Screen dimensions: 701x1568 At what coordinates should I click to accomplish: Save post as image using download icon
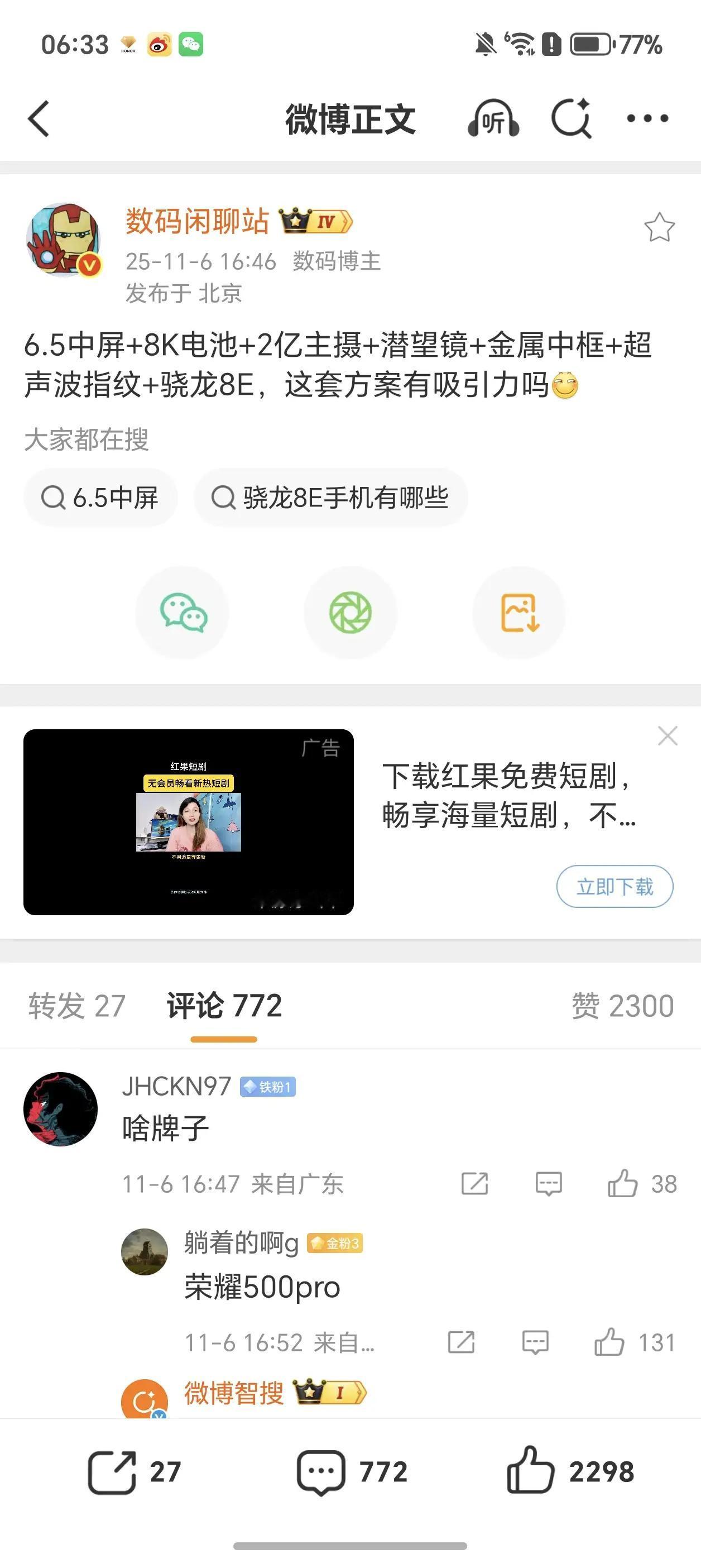518,613
